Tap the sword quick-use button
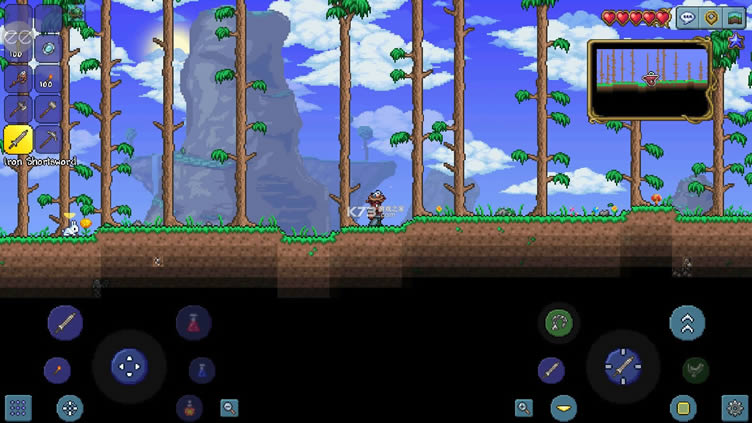This screenshot has height=423, width=752. coord(65,322)
